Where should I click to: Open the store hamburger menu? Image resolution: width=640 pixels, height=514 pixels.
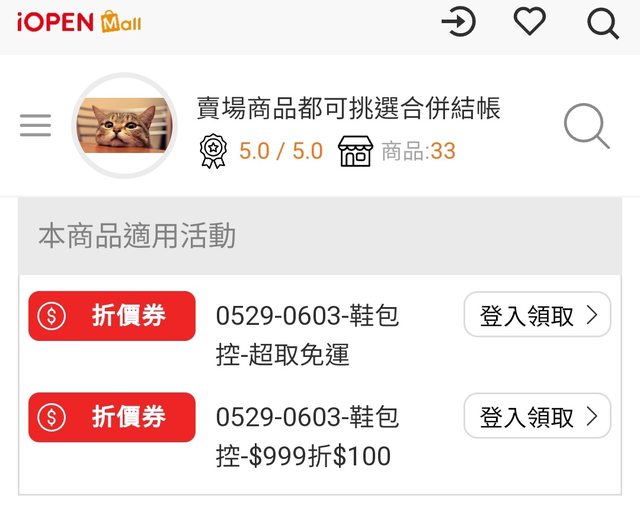(x=35, y=126)
